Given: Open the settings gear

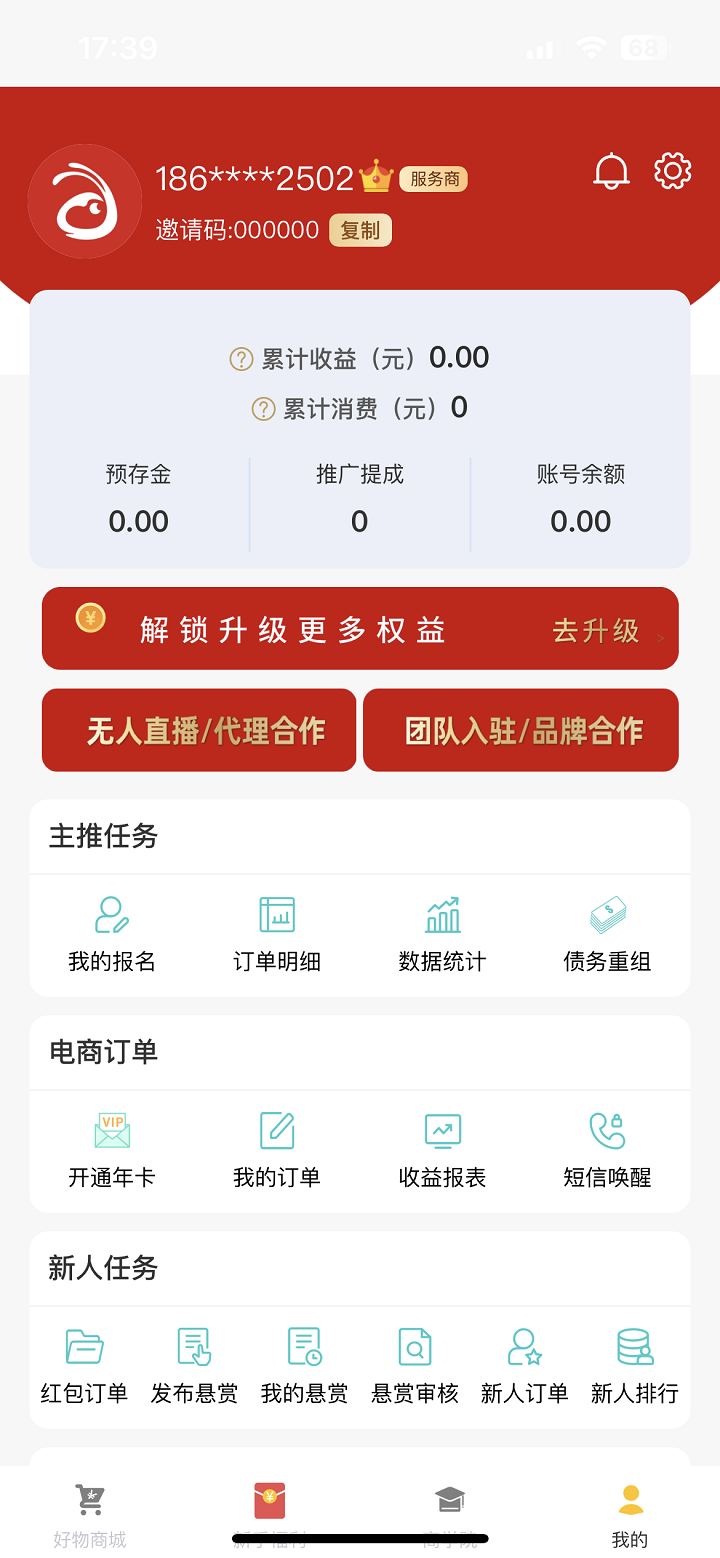Looking at the screenshot, I should (x=673, y=171).
